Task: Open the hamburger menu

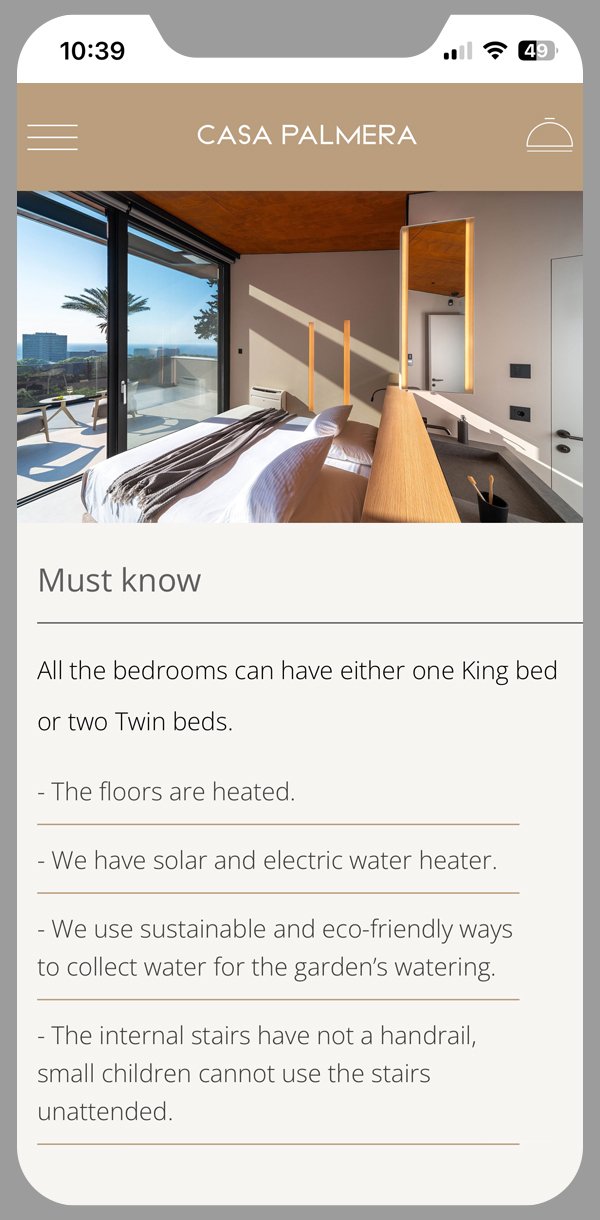Action: pos(52,137)
